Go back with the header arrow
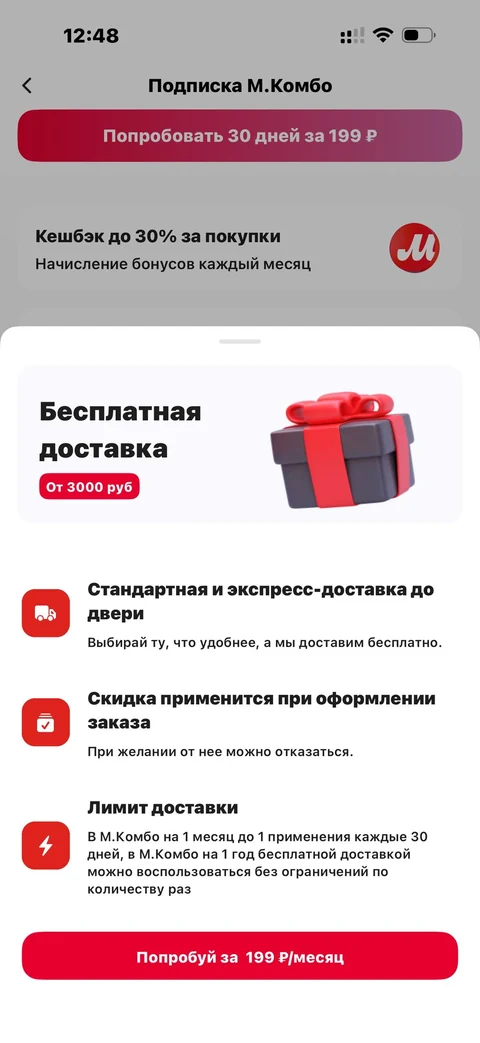Viewport: 480px width, 1043px height. click(x=27, y=86)
